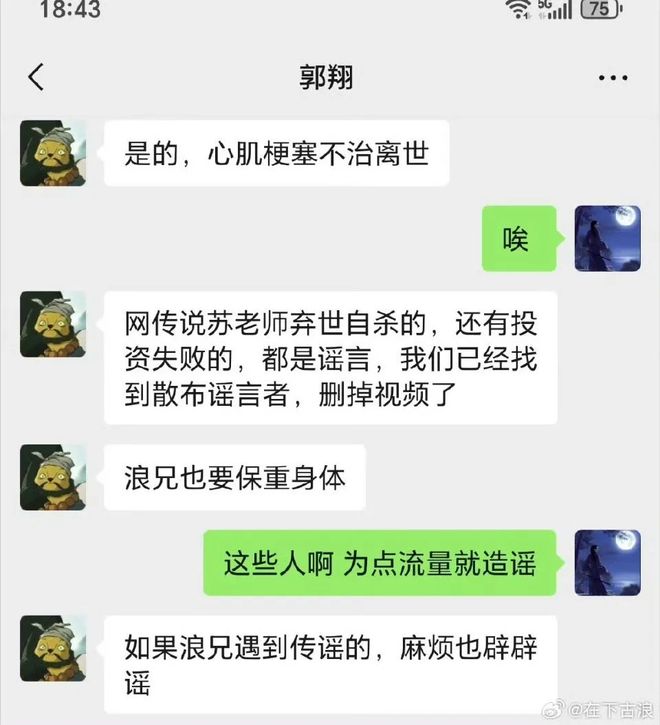Open the three-dot chat options menu
660x725 pixels.
[612, 78]
